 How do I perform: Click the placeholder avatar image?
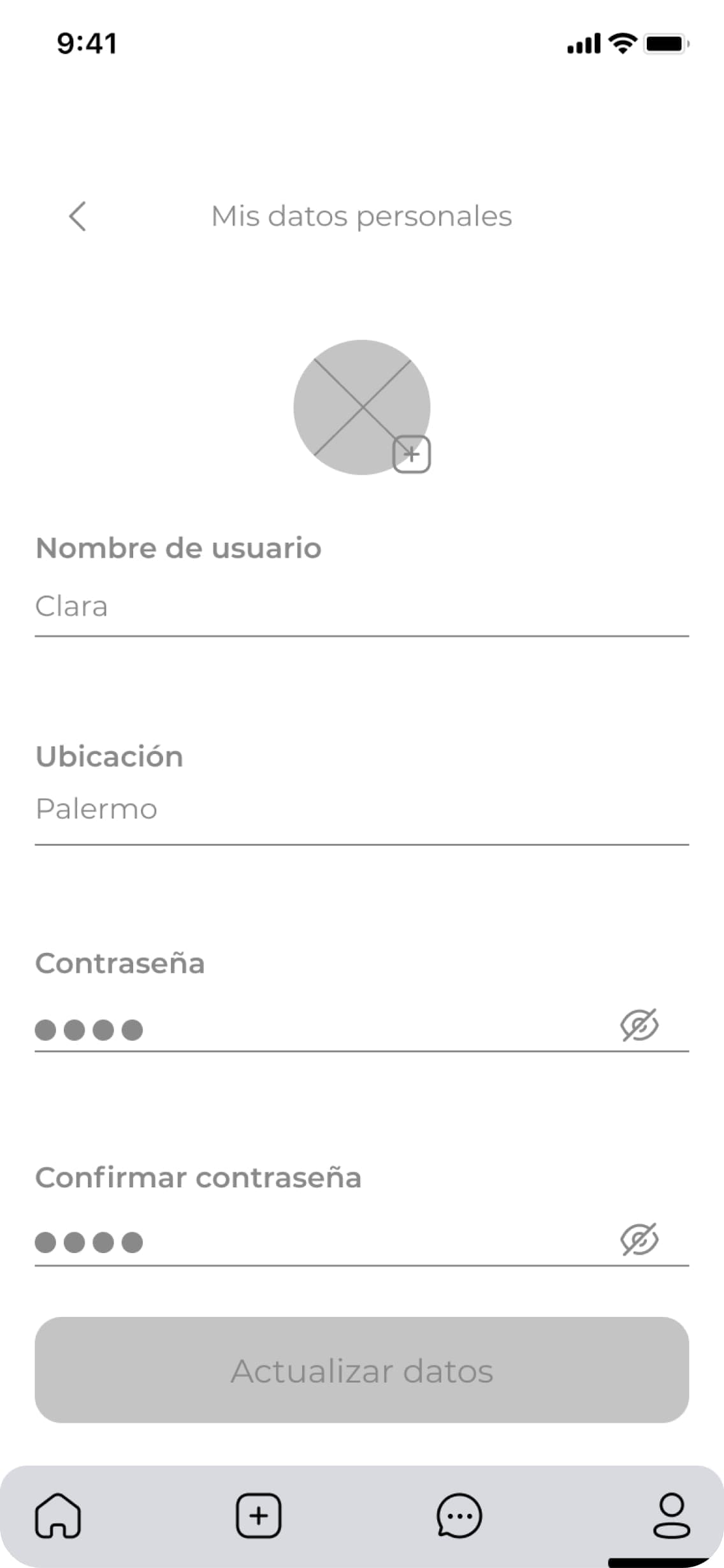[362, 406]
